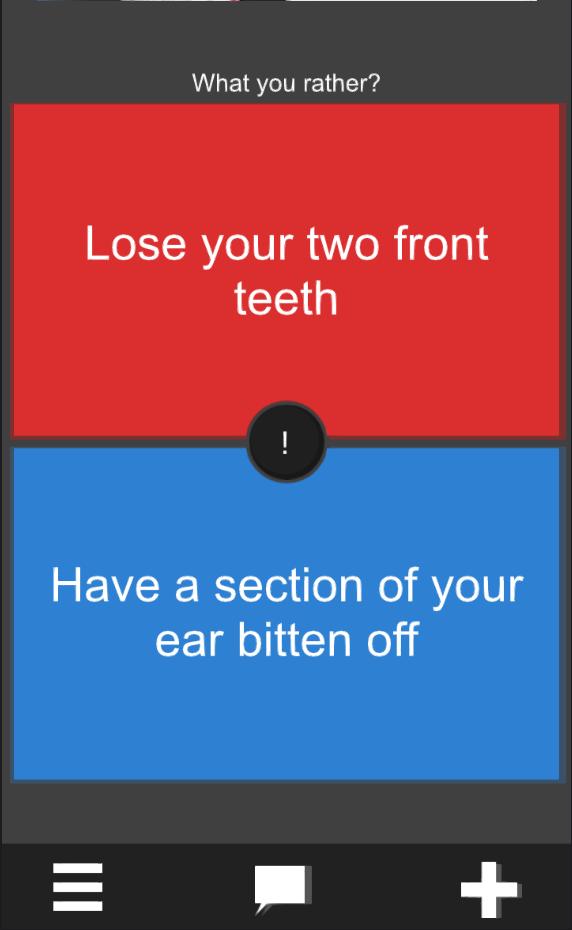Add a new question with plus icon
The height and width of the screenshot is (930, 572).
[x=490, y=889]
